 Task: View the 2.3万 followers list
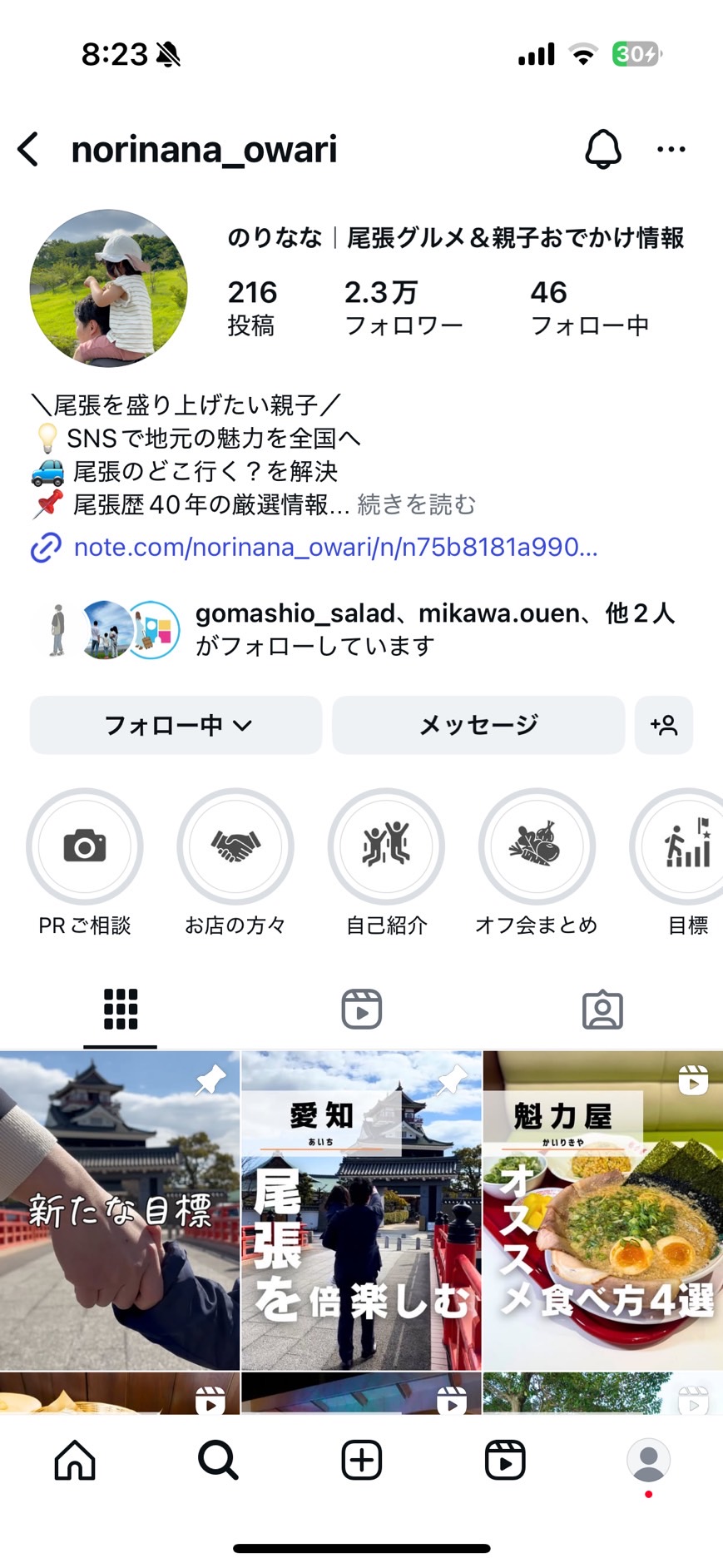tap(403, 307)
